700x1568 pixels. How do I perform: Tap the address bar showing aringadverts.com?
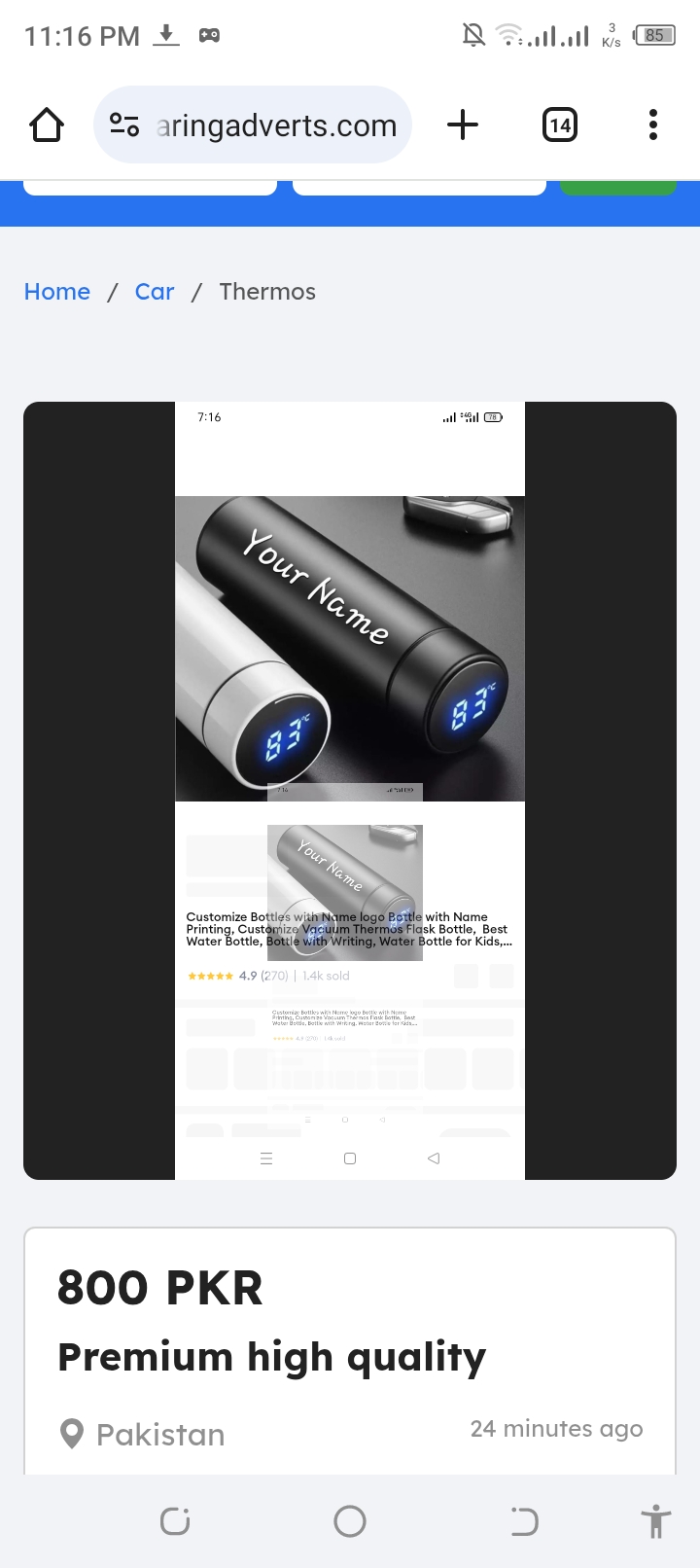click(x=275, y=125)
